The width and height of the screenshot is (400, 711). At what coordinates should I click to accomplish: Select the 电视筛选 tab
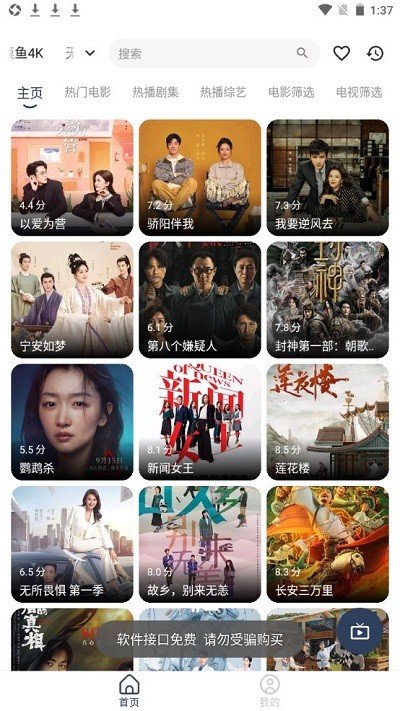(359, 93)
